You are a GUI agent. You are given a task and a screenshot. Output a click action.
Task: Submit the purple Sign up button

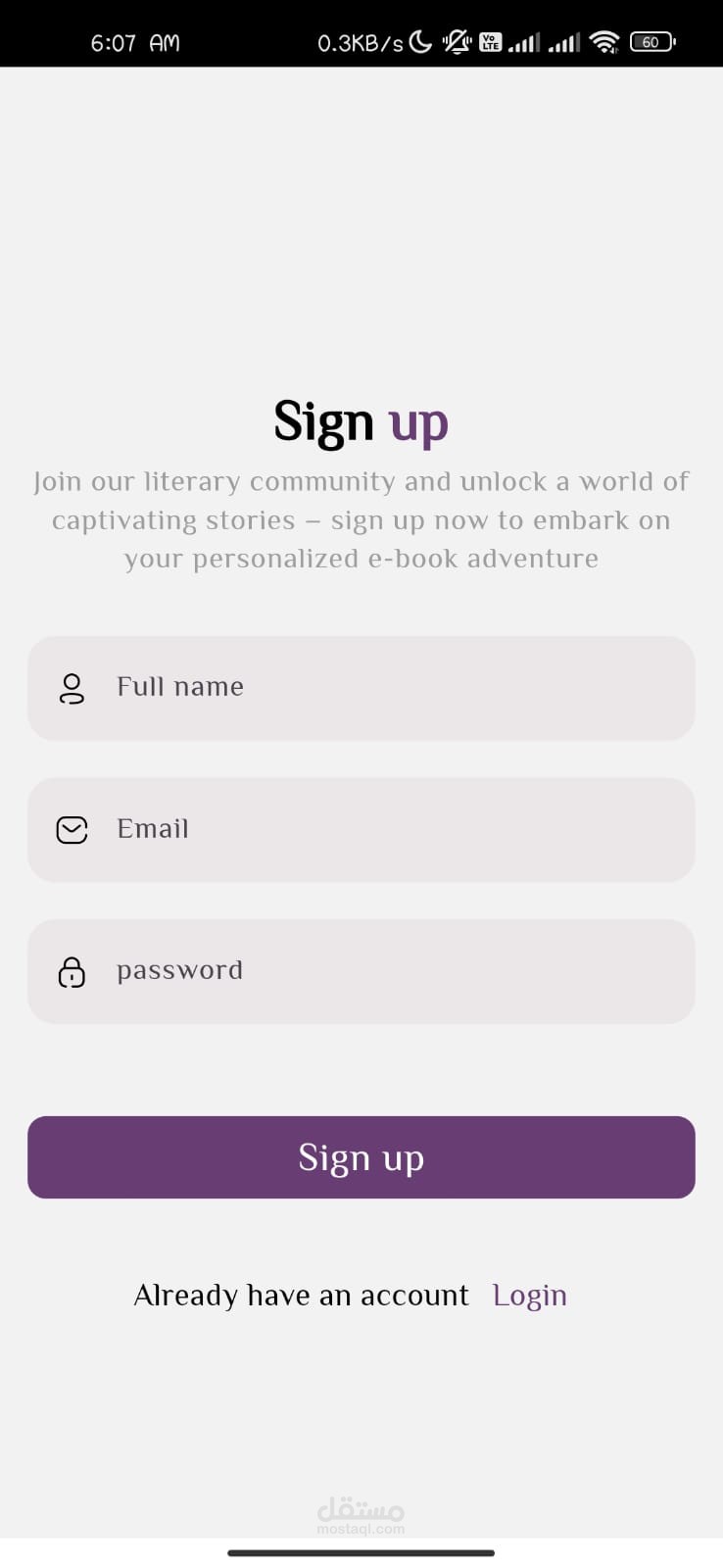[x=361, y=1157]
